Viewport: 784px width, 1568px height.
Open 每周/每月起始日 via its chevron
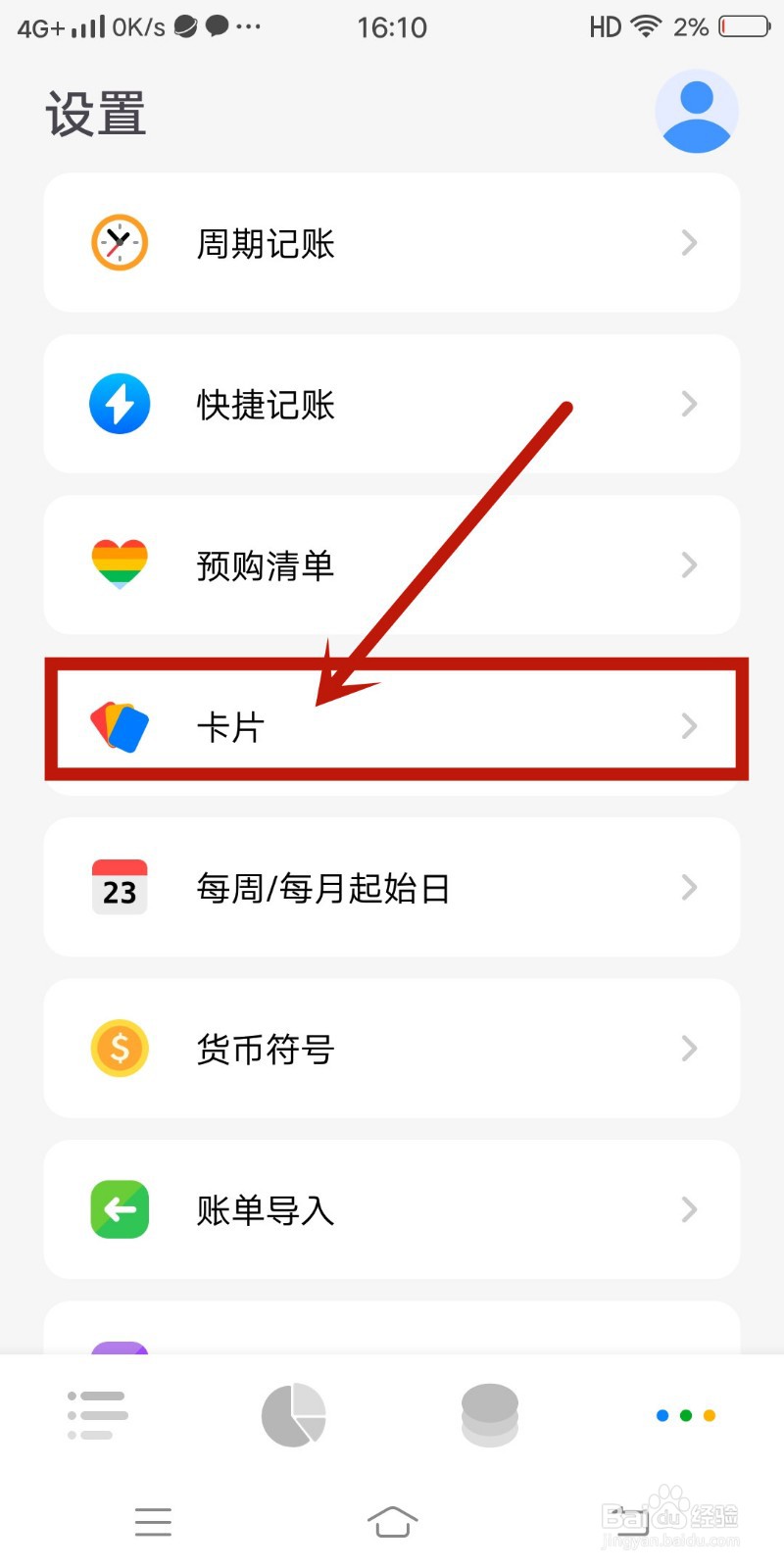[x=689, y=887]
